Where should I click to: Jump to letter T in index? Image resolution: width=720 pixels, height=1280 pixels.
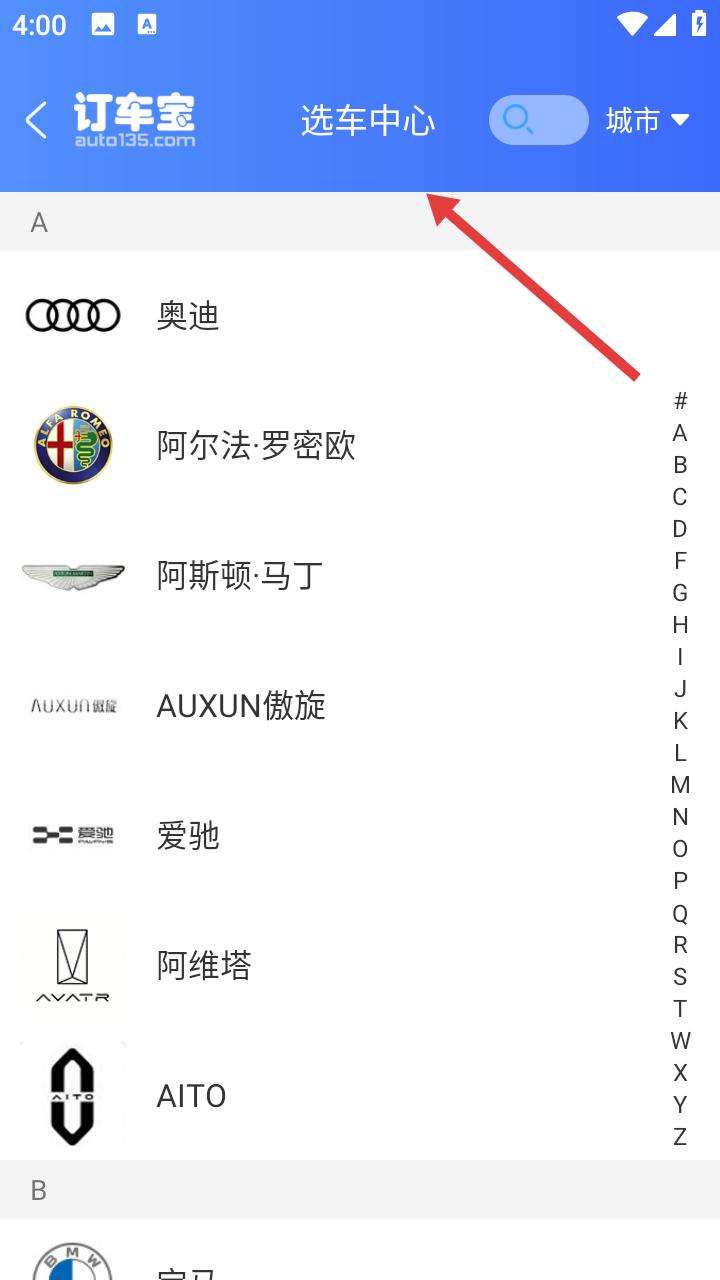[x=680, y=1009]
